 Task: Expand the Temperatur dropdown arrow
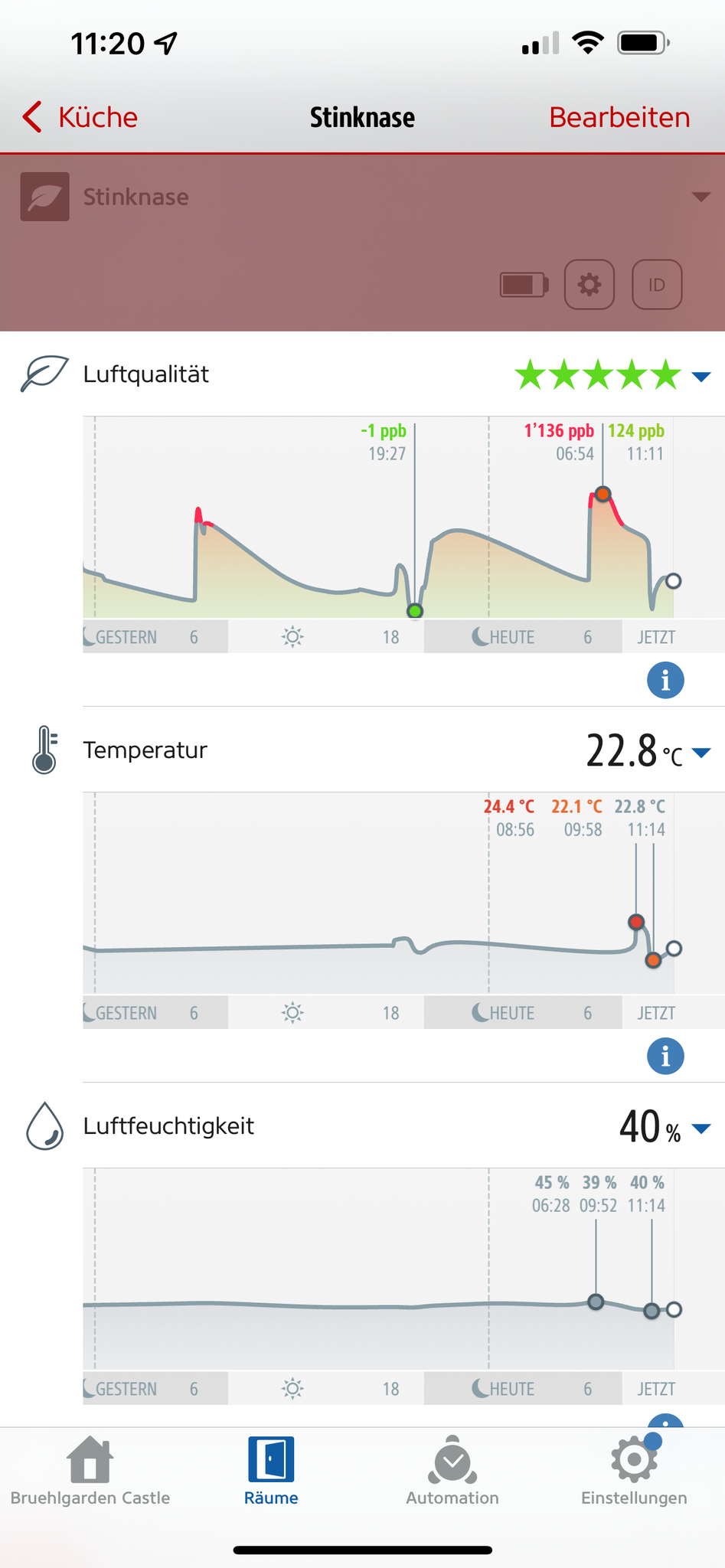pyautogui.click(x=701, y=753)
